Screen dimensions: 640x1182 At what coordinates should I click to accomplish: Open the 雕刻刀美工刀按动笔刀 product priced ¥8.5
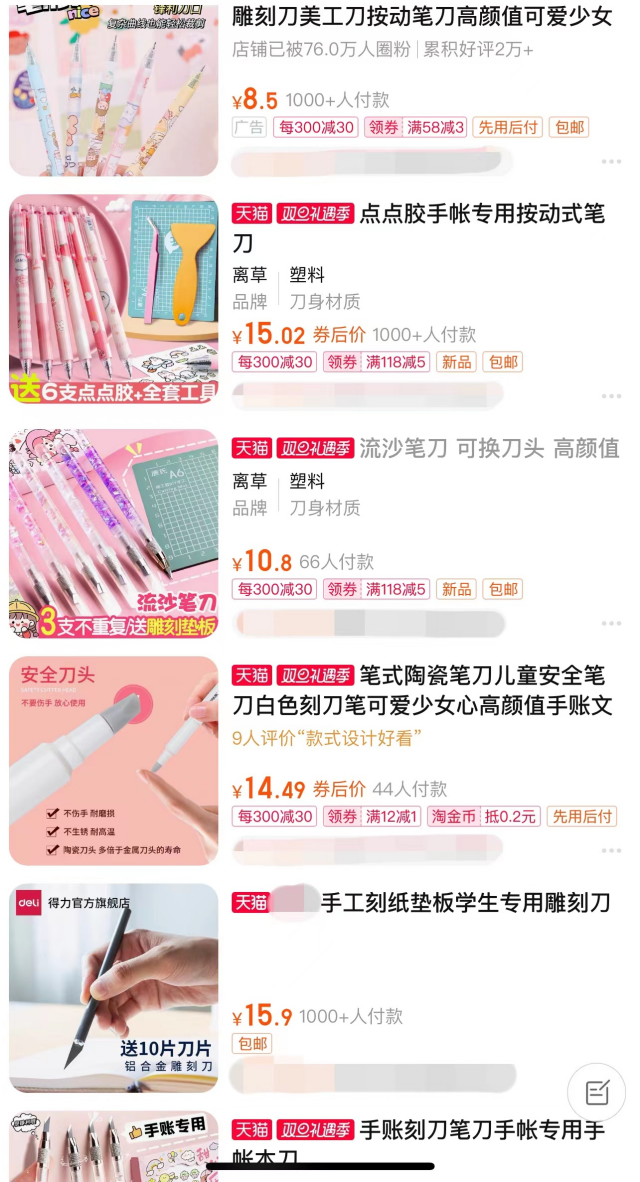pos(420,18)
